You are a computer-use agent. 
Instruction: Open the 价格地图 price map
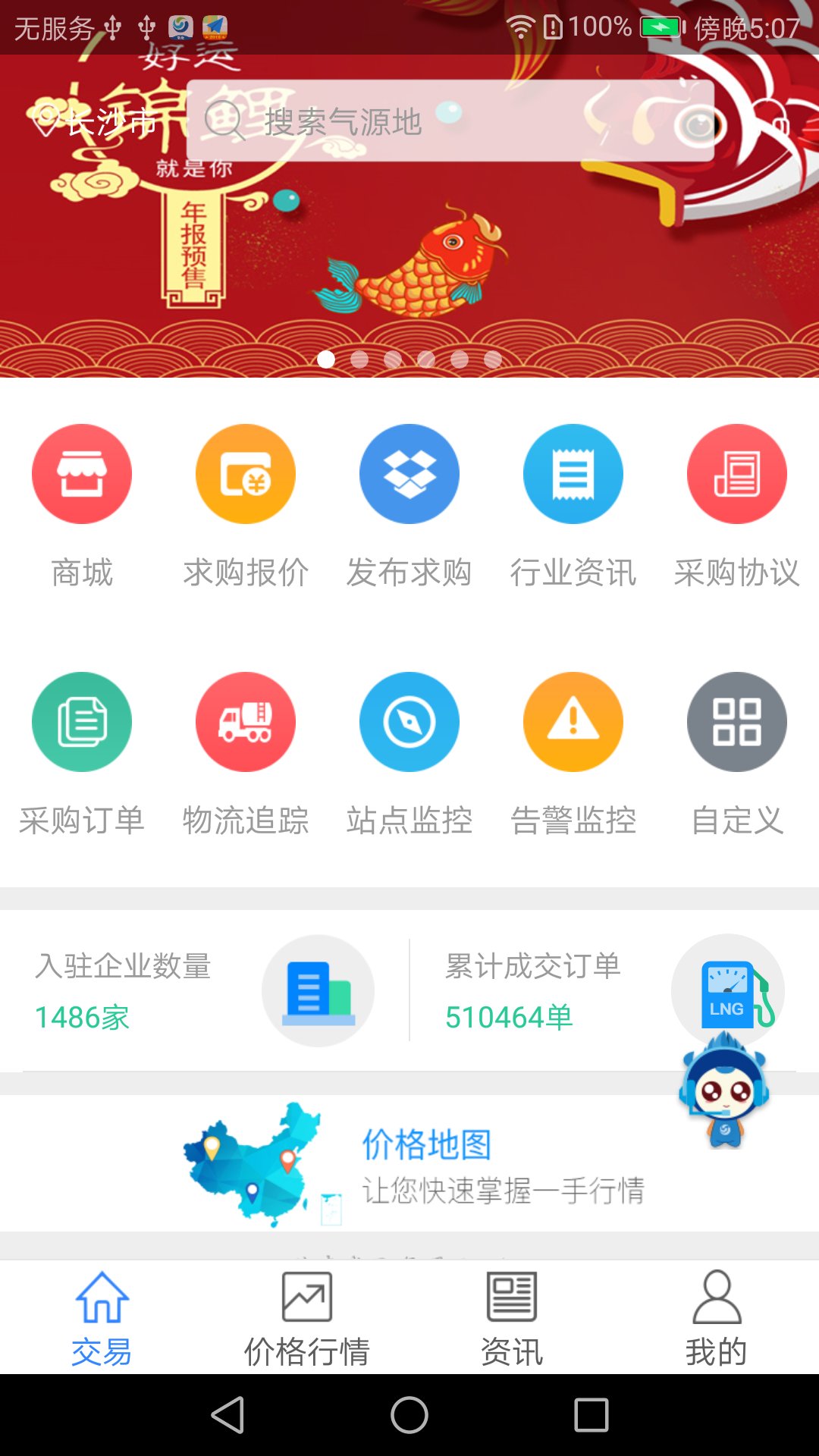coord(428,1147)
